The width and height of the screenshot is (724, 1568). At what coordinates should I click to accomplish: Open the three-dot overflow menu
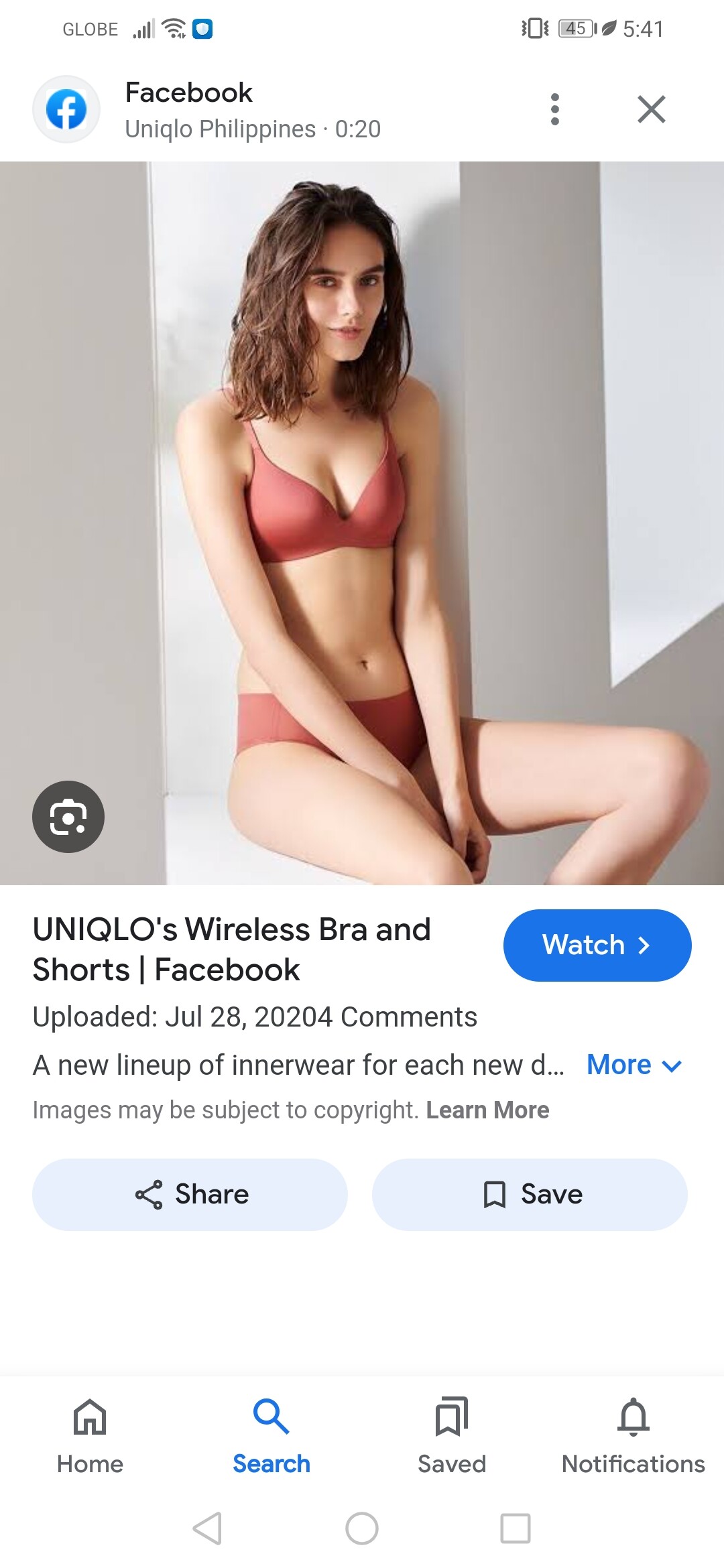pos(554,109)
